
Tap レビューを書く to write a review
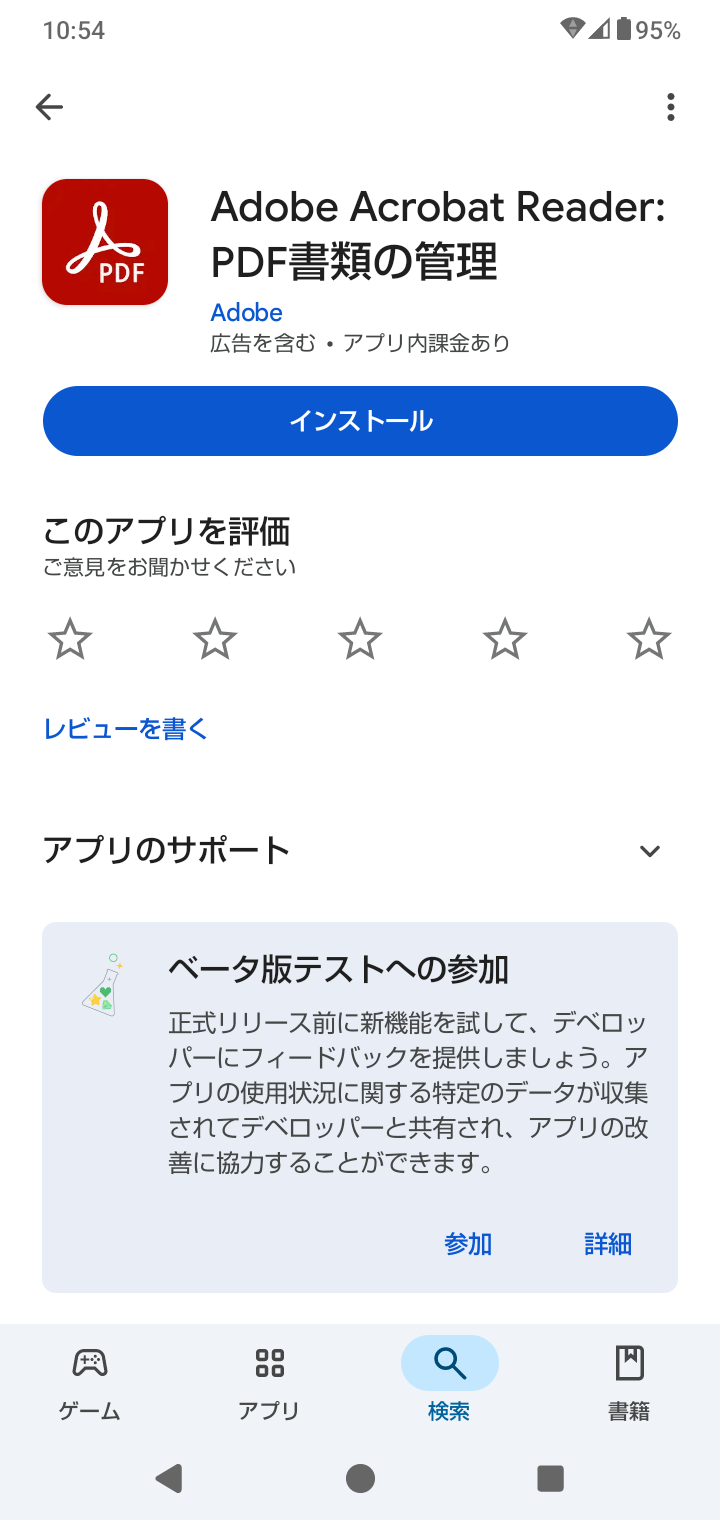pyautogui.click(x=126, y=729)
